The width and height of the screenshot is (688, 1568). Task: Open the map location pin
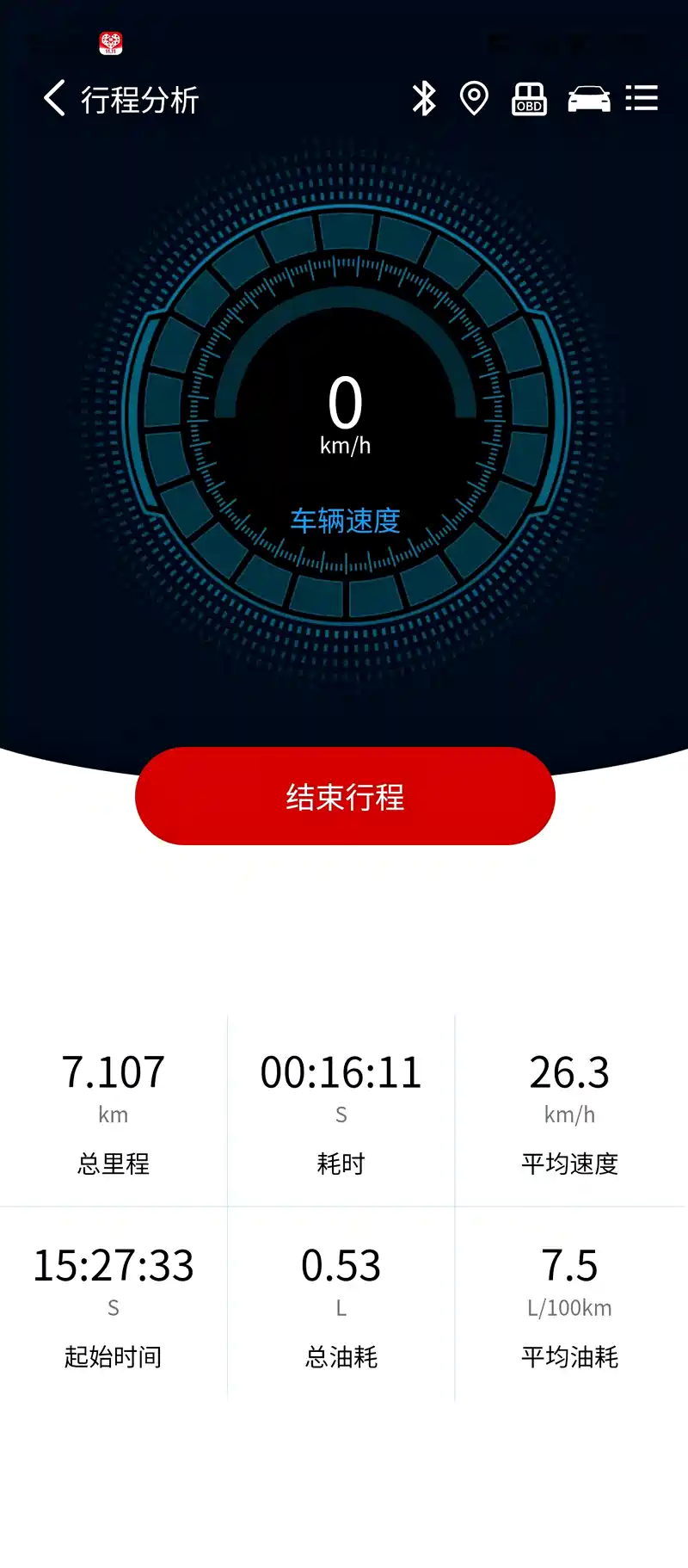(x=474, y=98)
